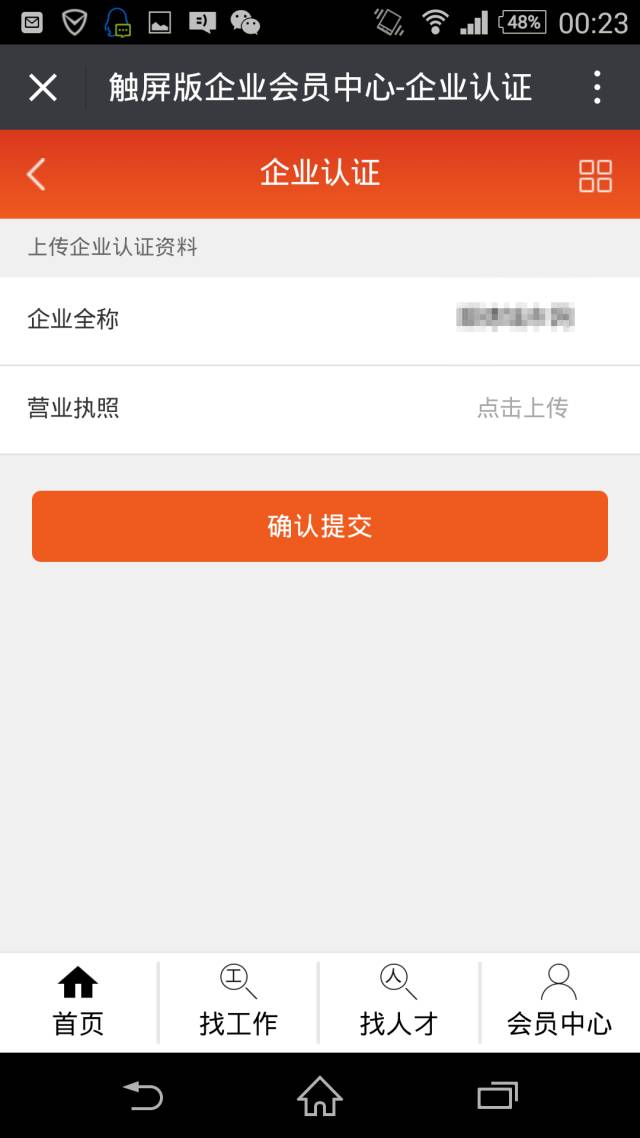Viewport: 640px width, 1138px height.
Task: Open the three-dot overflow menu
Action: (x=596, y=88)
